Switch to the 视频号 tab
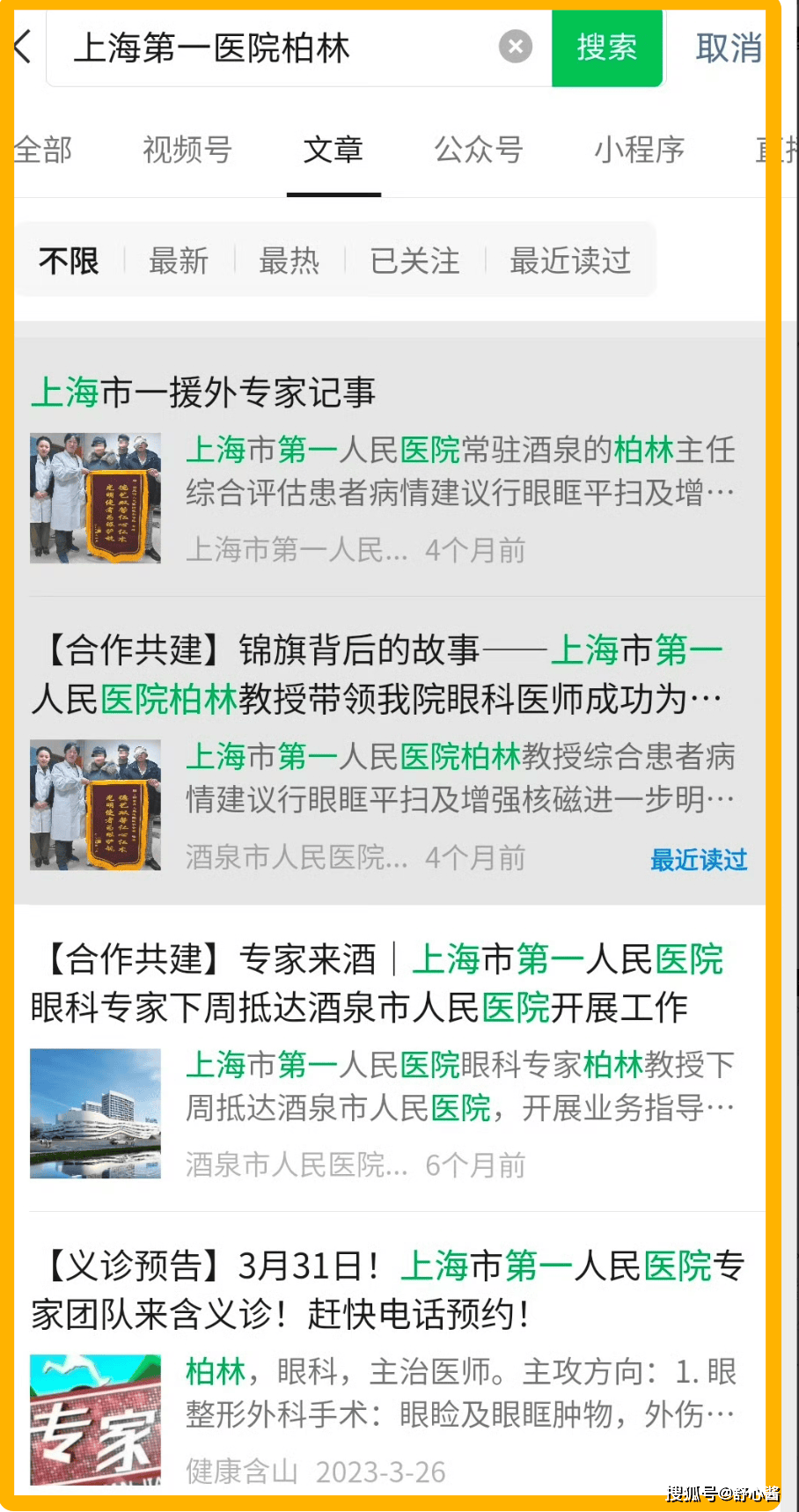This screenshot has height=1512, width=799. (x=187, y=150)
